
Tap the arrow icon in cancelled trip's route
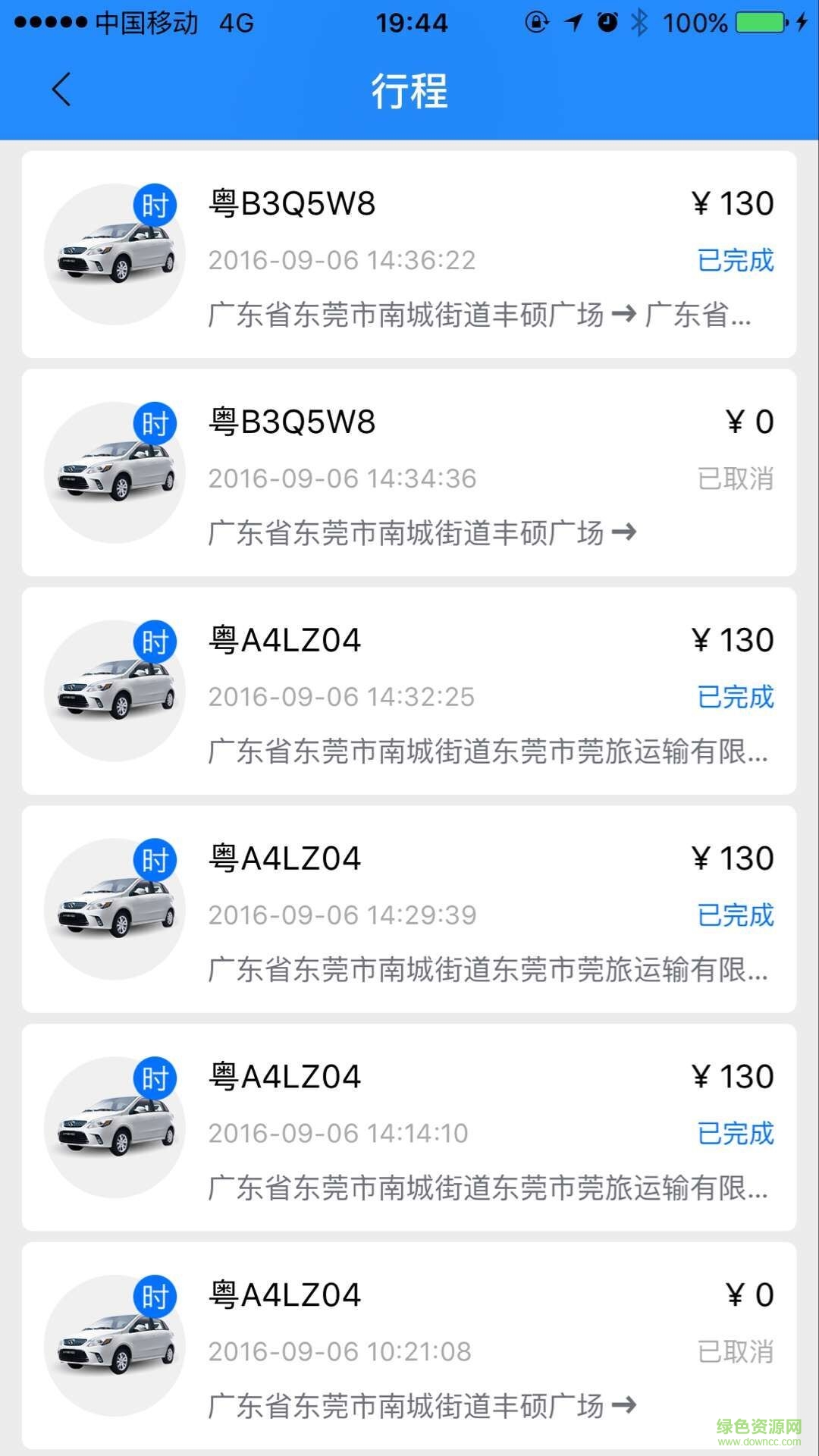[626, 531]
